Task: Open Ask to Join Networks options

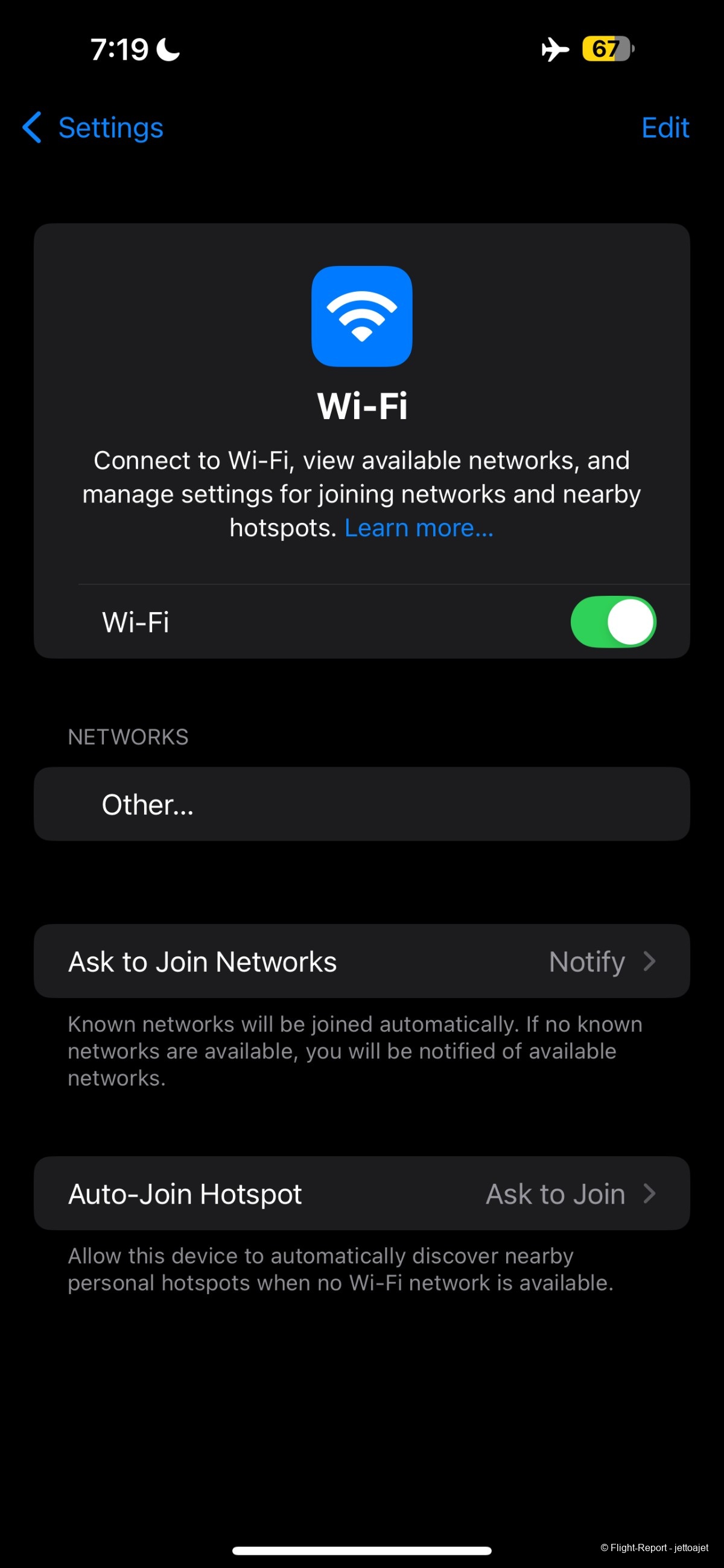Action: [x=361, y=961]
